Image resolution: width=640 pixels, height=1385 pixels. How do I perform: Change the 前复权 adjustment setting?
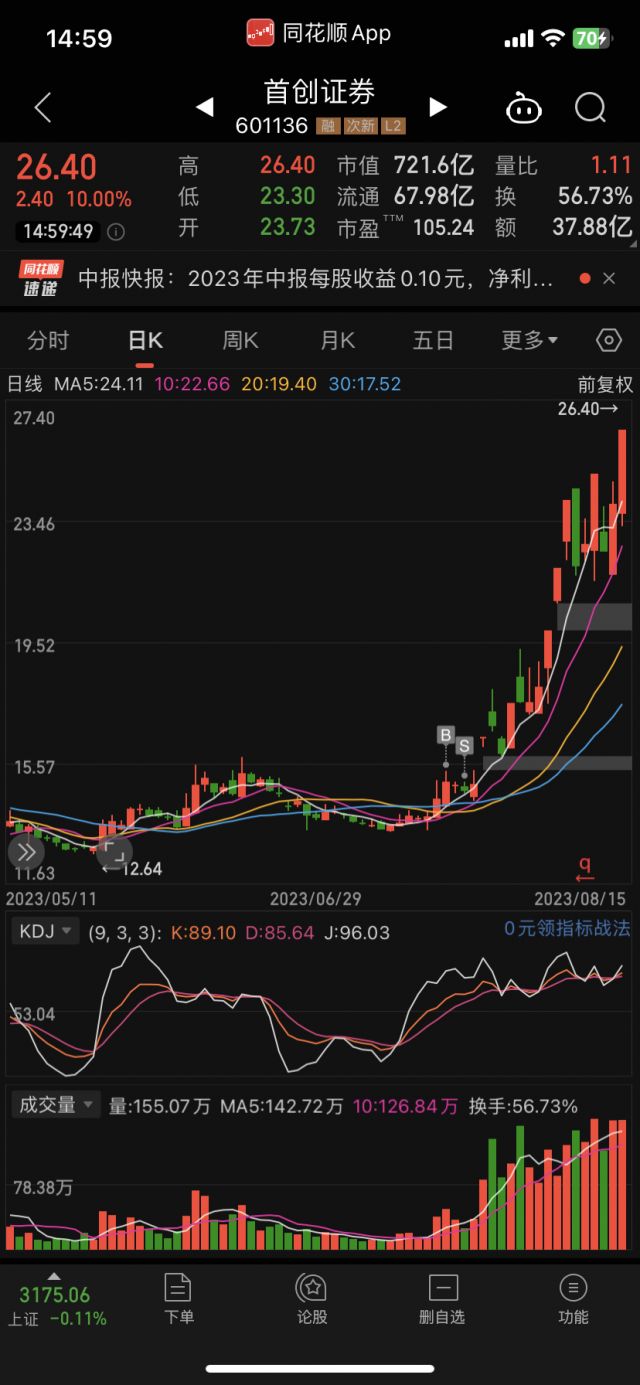click(x=605, y=384)
